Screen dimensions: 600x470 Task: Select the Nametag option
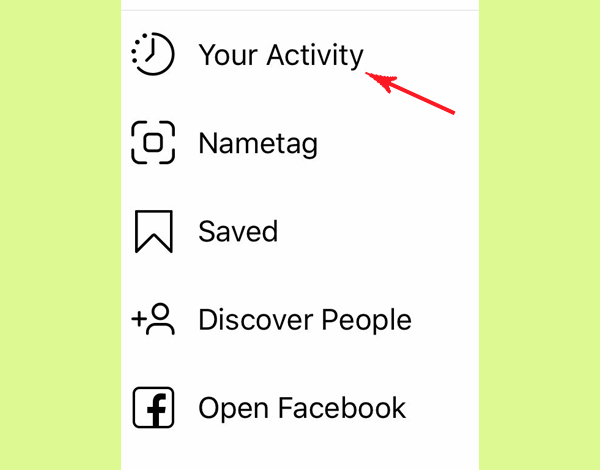(x=257, y=144)
